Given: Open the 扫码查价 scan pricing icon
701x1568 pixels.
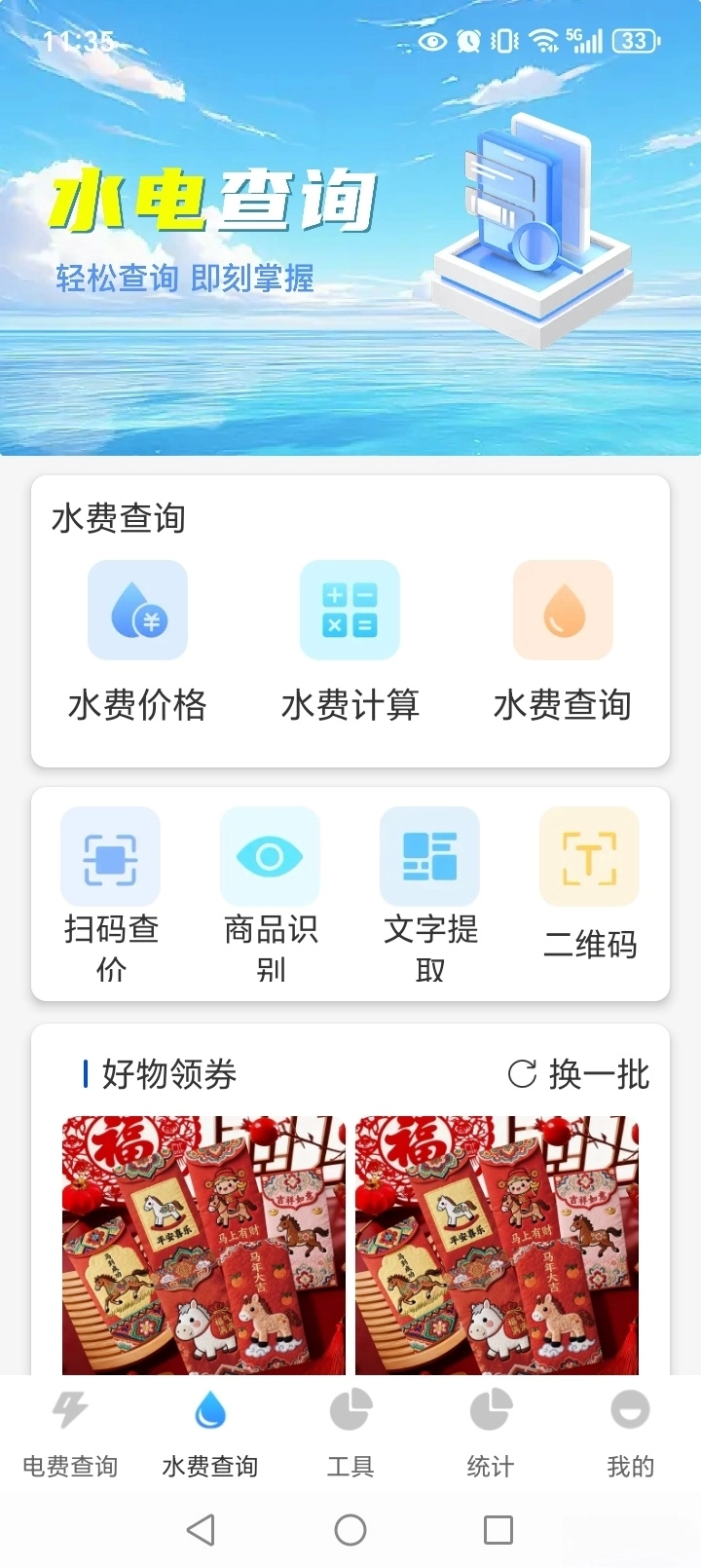Looking at the screenshot, I should click(110, 856).
